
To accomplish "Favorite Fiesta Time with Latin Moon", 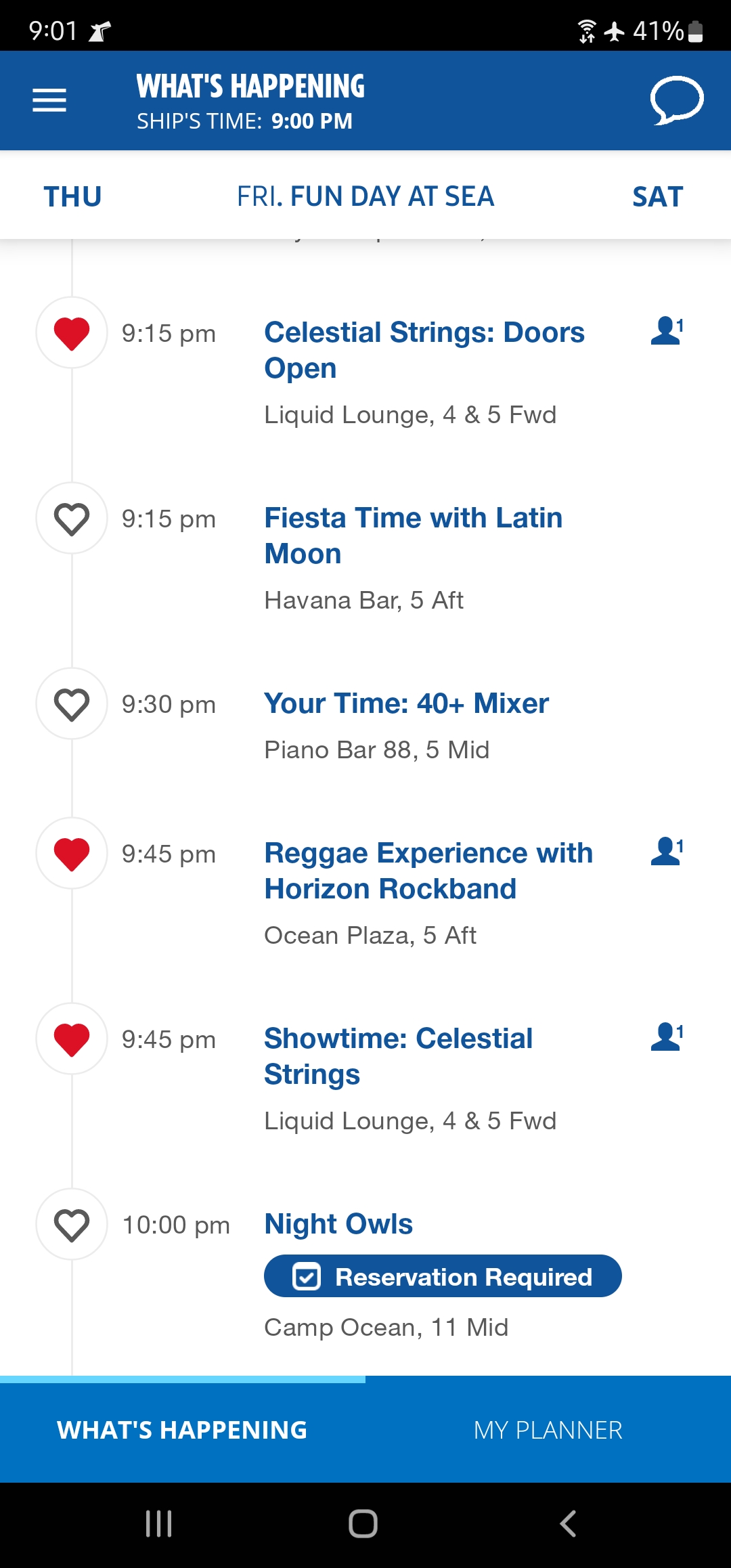I will click(72, 519).
